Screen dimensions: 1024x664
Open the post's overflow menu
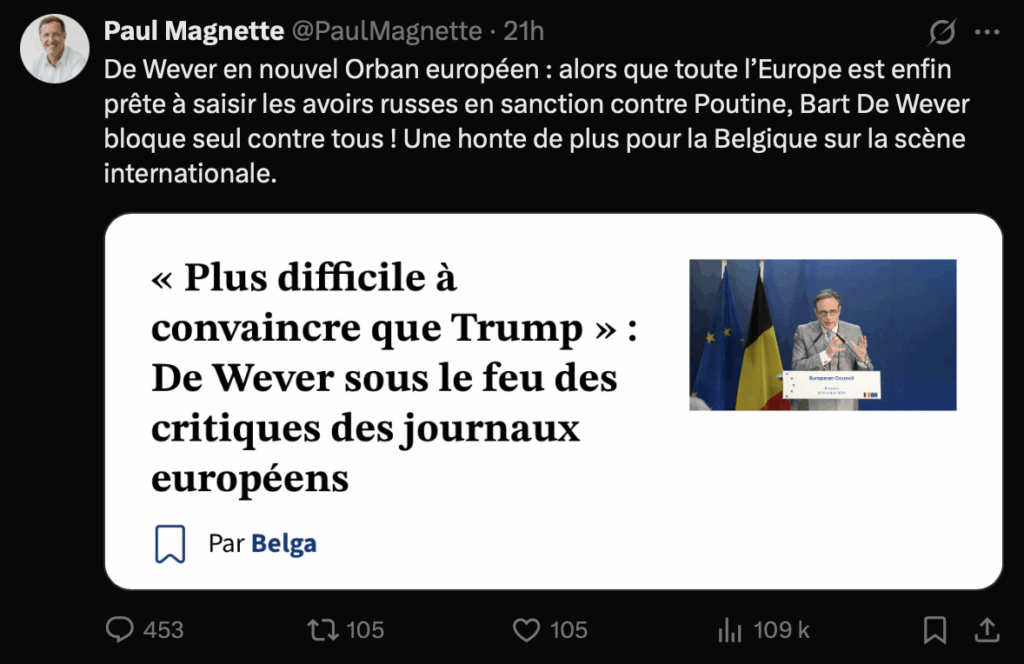pos(987,32)
